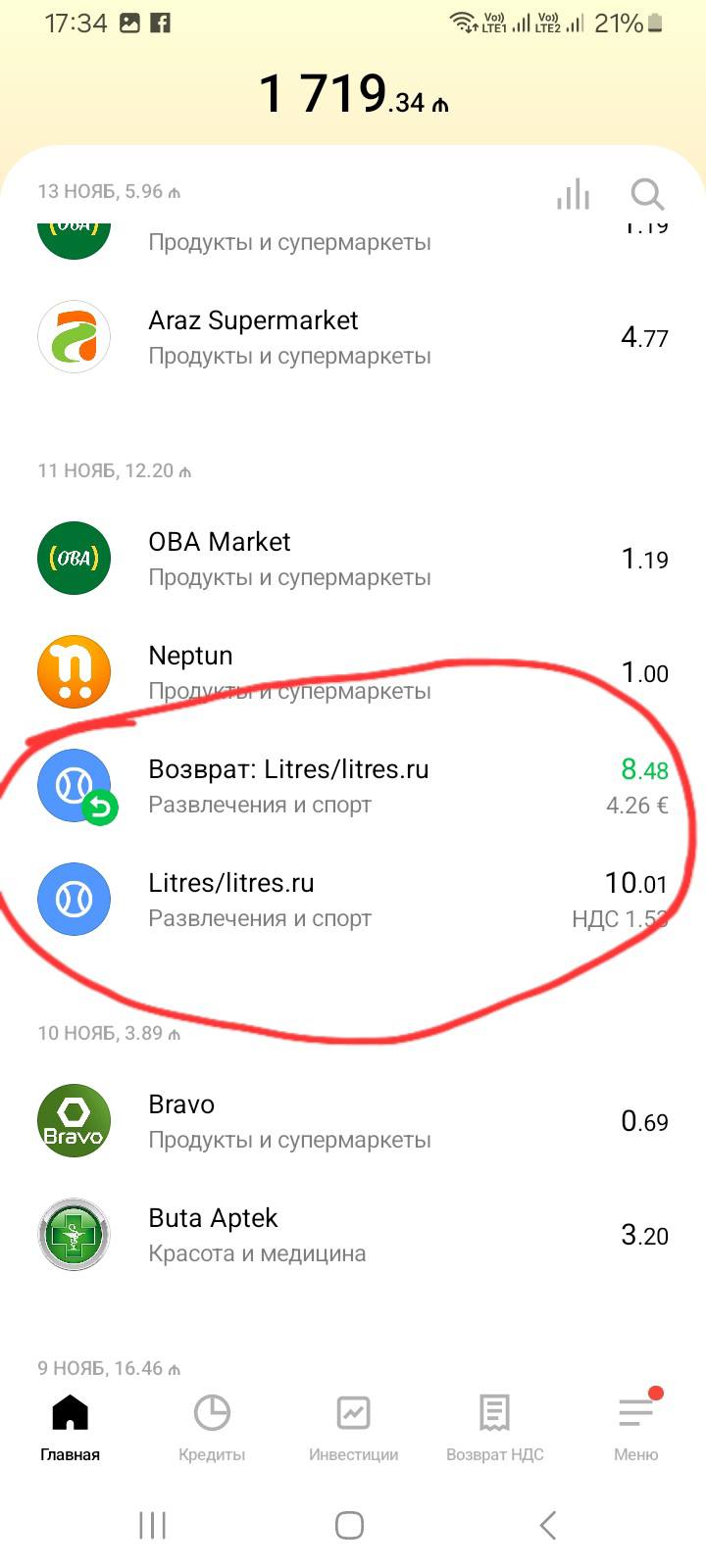Go to the Главная tab
This screenshot has width=706, height=1568.
click(71, 1427)
